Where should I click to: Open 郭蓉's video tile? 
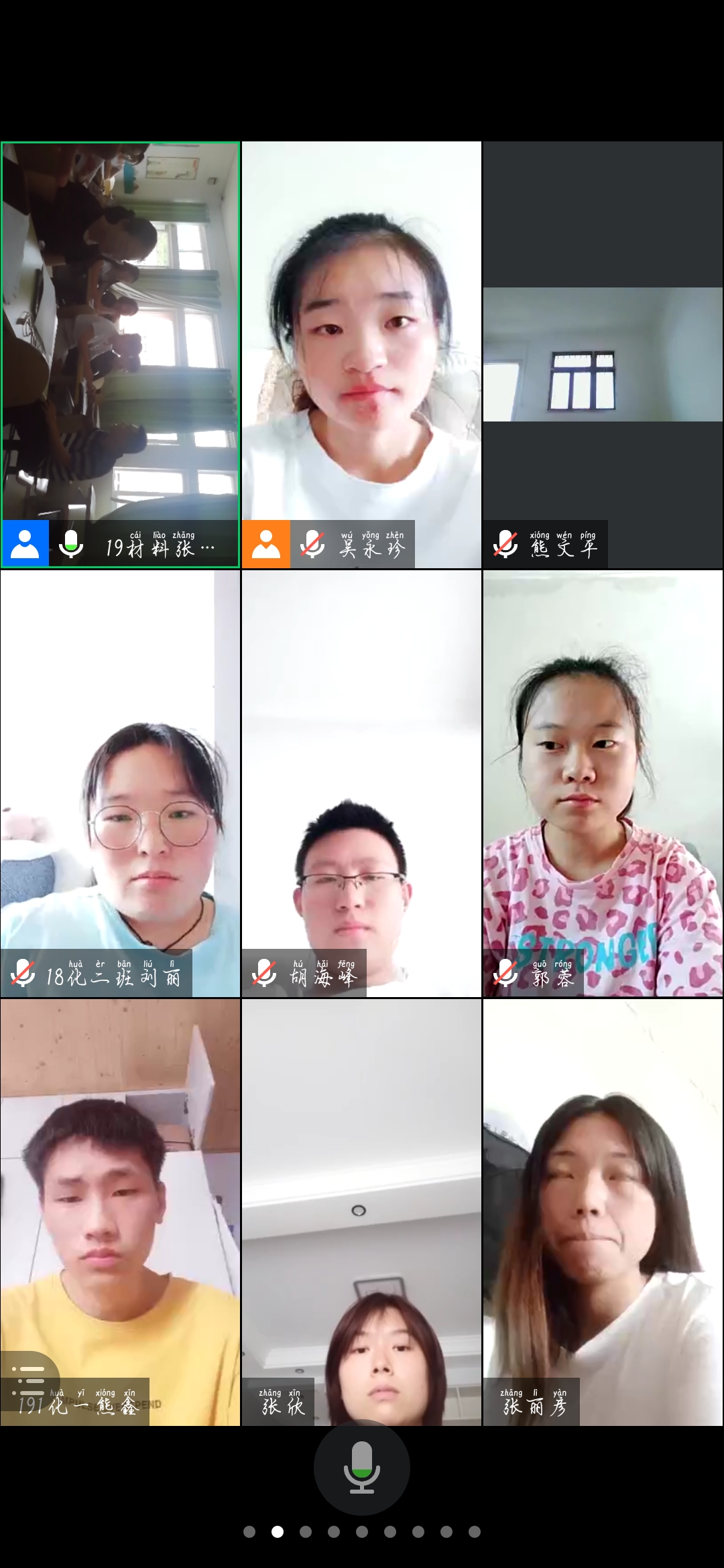[603, 771]
